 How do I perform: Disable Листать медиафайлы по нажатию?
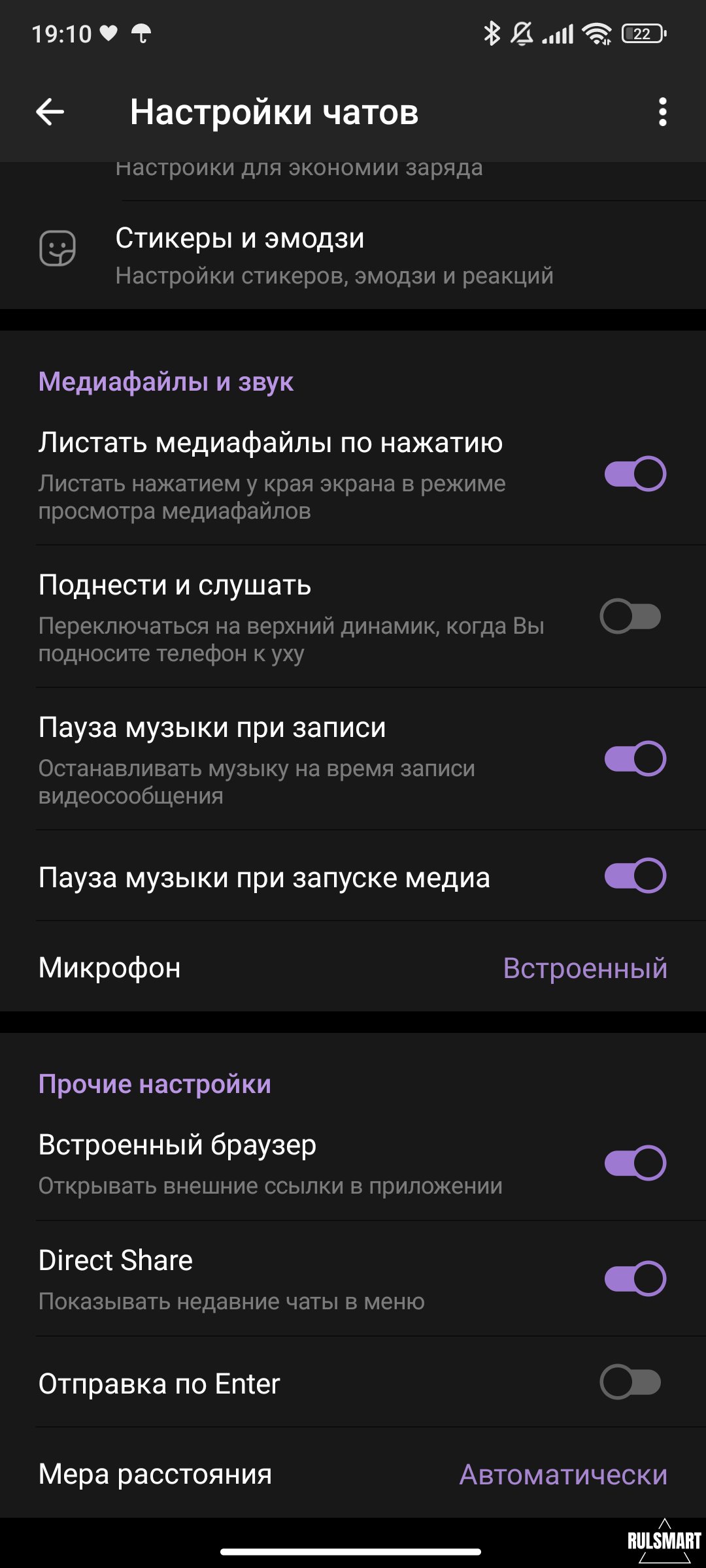coord(634,474)
